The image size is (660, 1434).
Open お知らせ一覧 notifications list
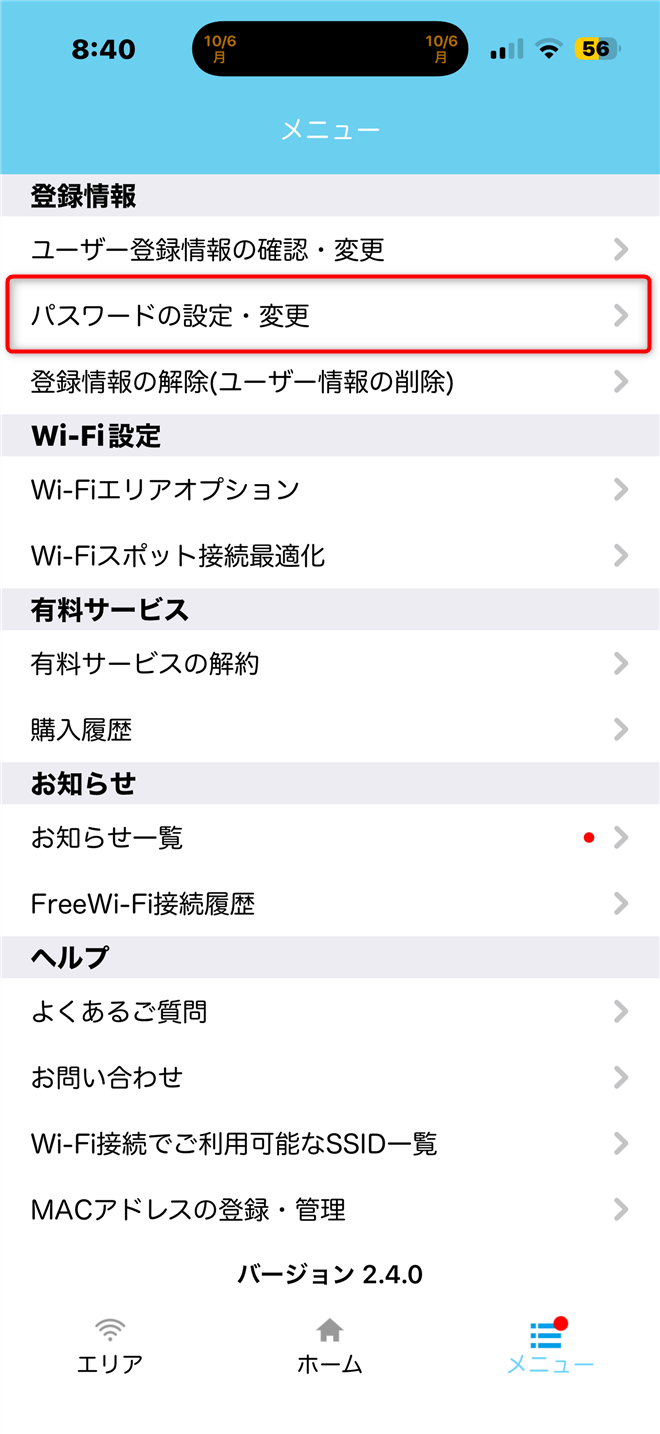point(329,837)
